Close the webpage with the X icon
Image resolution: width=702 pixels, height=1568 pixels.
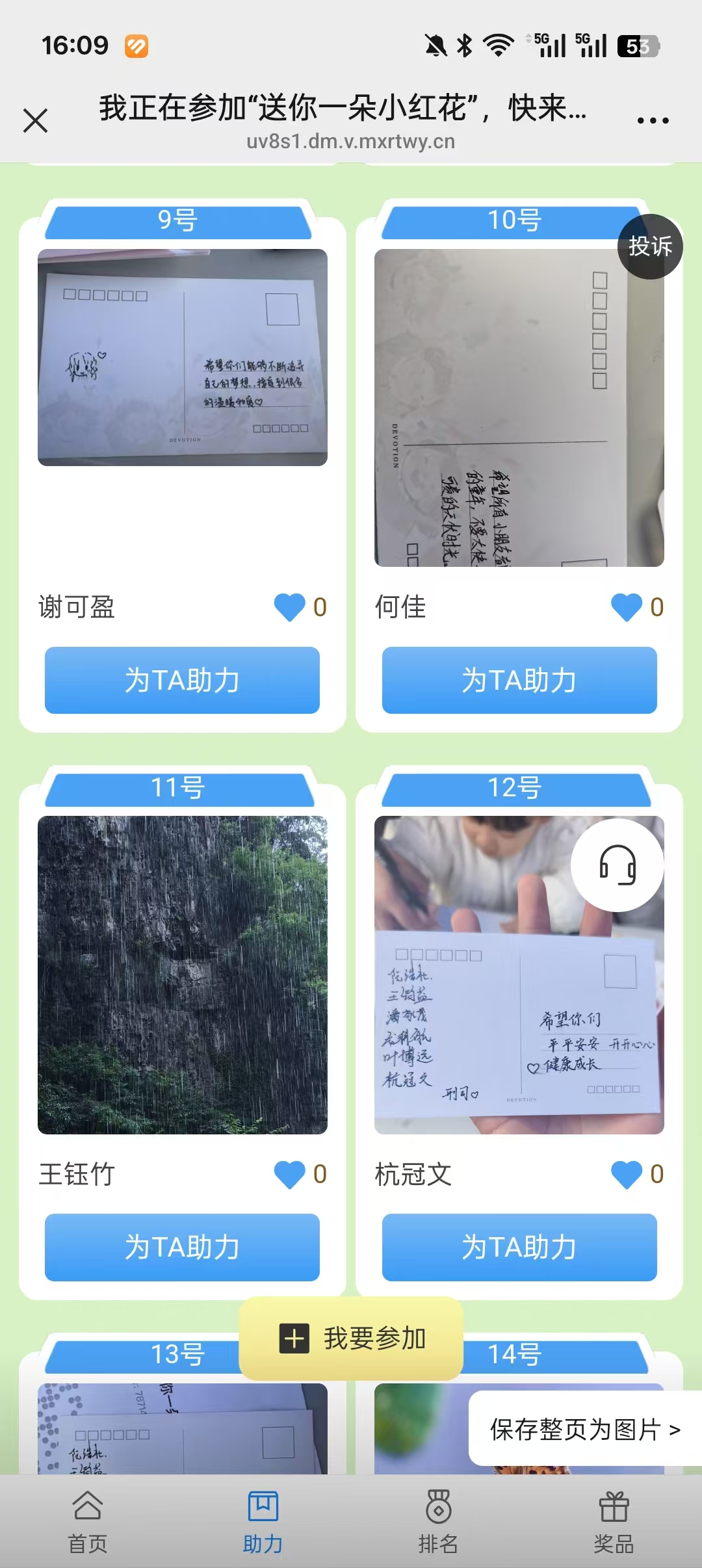(x=36, y=121)
